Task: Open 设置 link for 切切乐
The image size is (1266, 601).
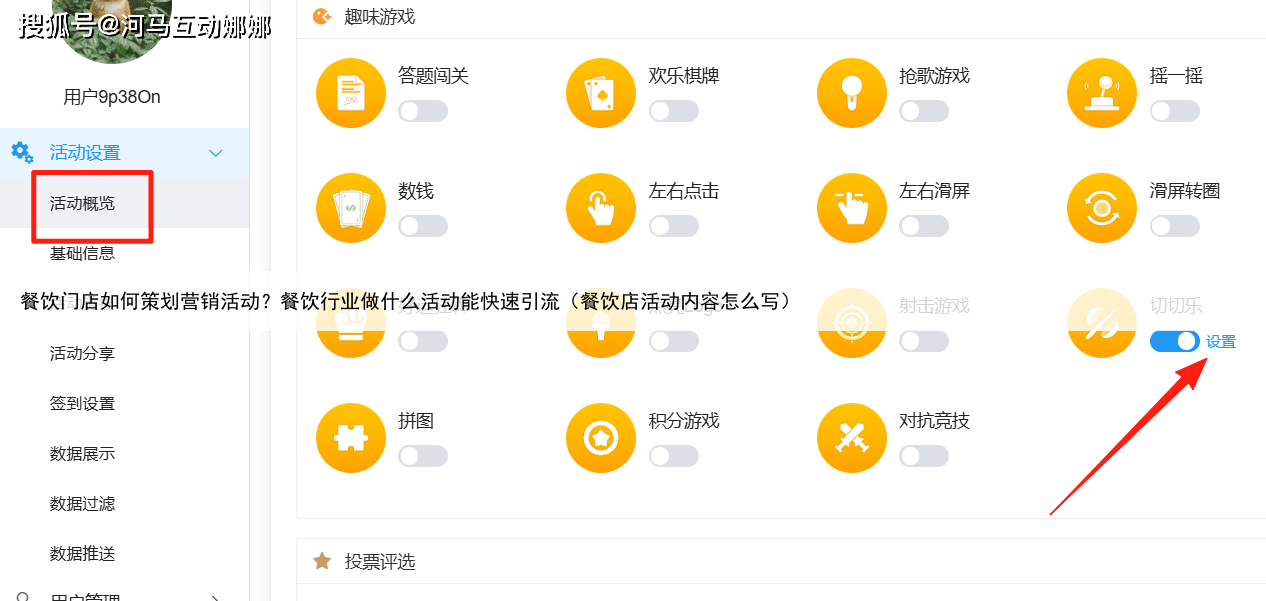Action: pyautogui.click(x=1221, y=342)
